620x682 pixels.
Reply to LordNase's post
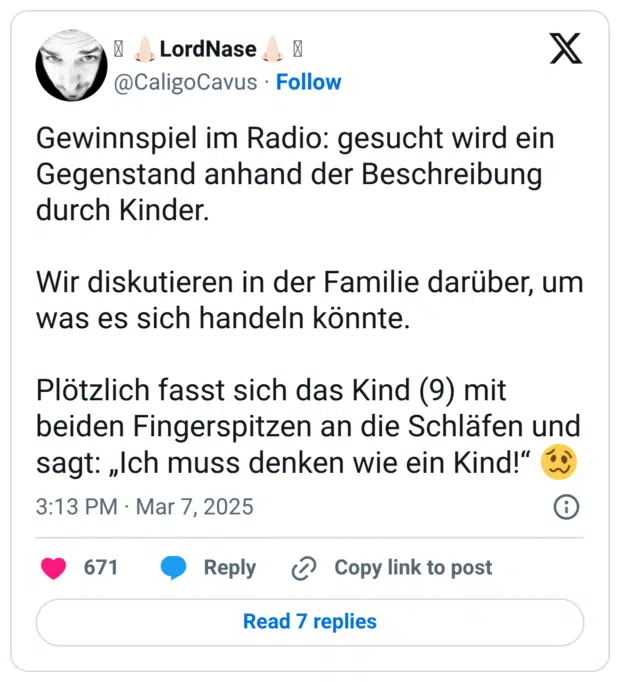click(x=209, y=568)
